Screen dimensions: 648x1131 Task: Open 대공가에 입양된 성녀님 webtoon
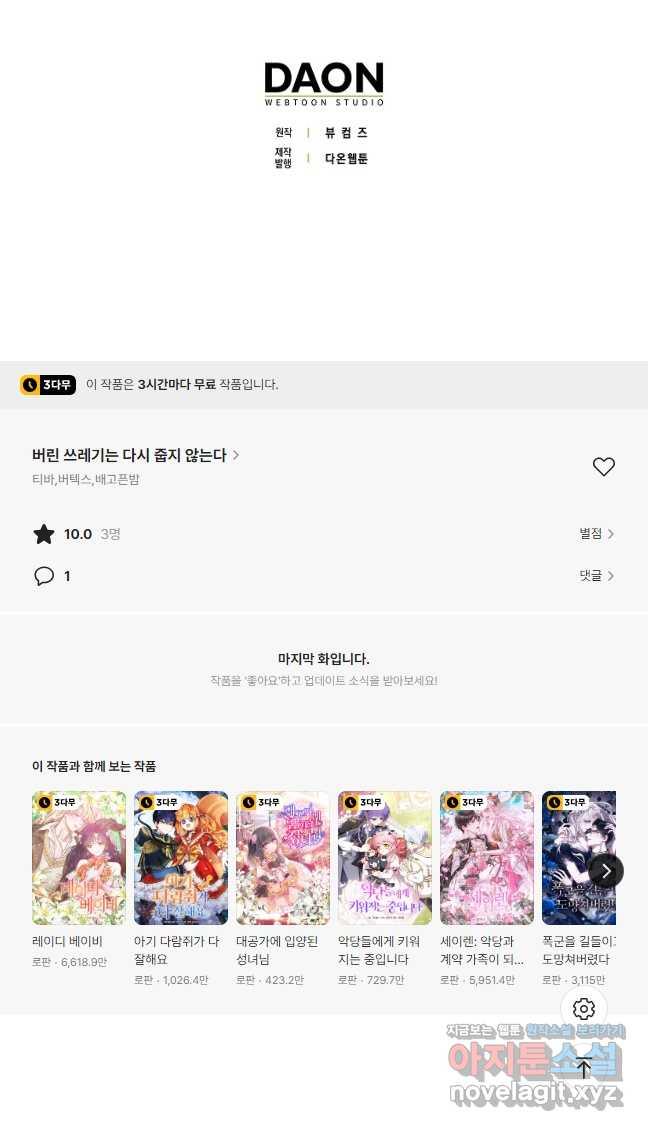(283, 858)
